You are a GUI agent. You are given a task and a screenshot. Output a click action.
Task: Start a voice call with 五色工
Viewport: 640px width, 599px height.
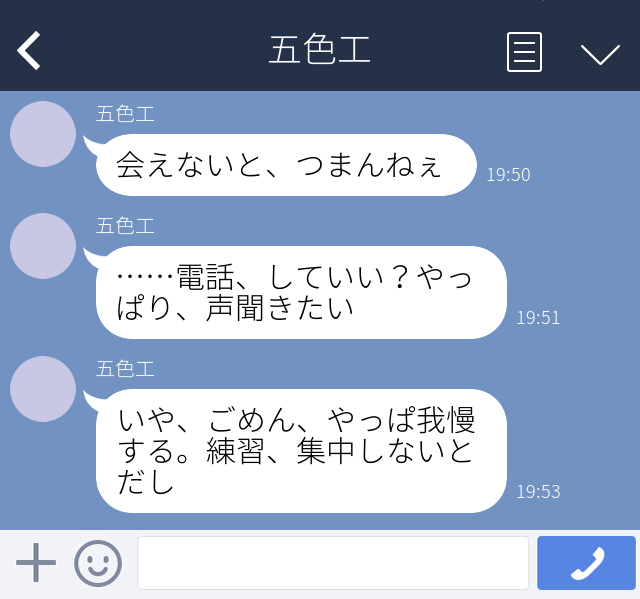586,563
